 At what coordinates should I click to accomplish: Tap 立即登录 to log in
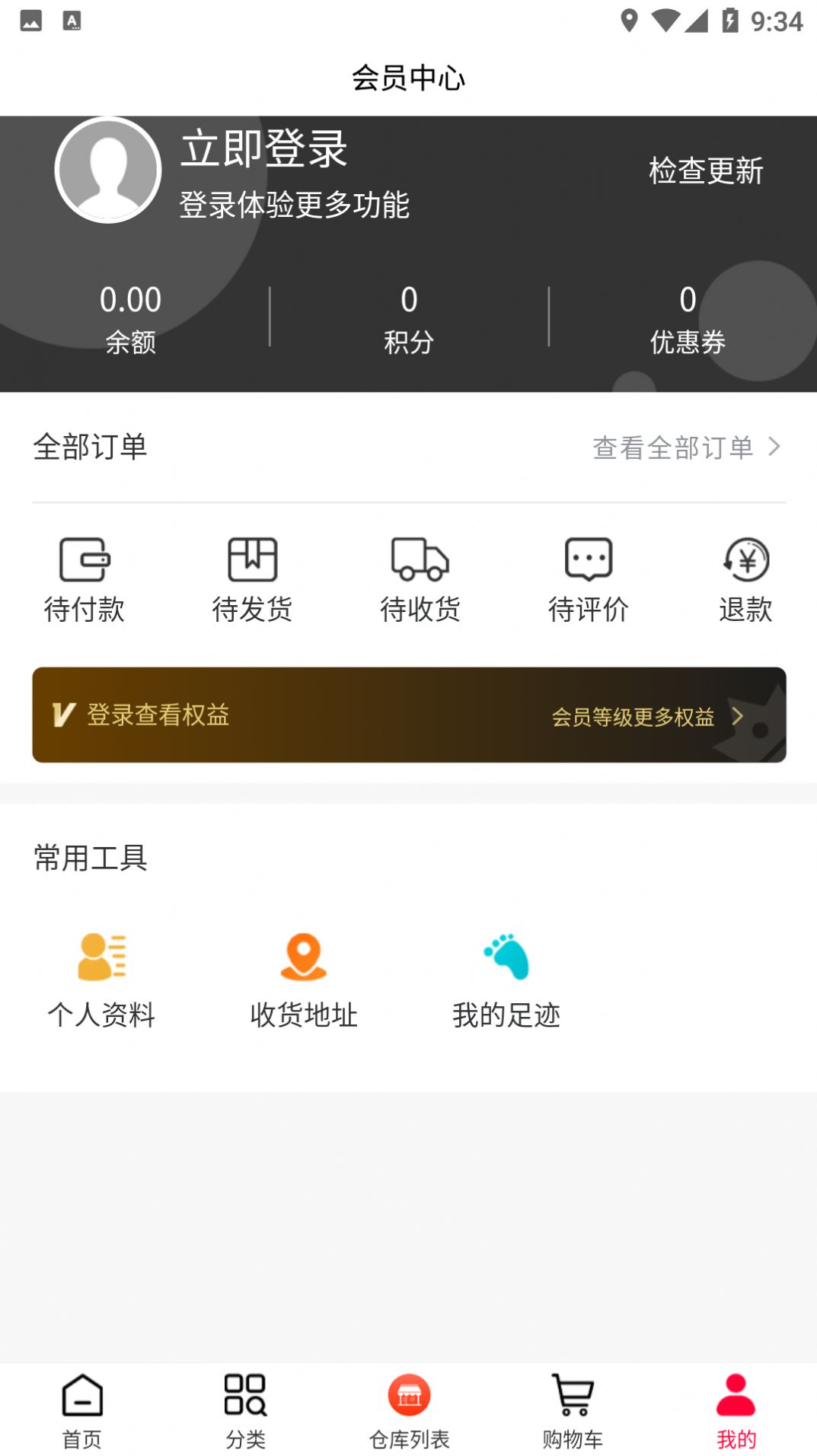263,148
